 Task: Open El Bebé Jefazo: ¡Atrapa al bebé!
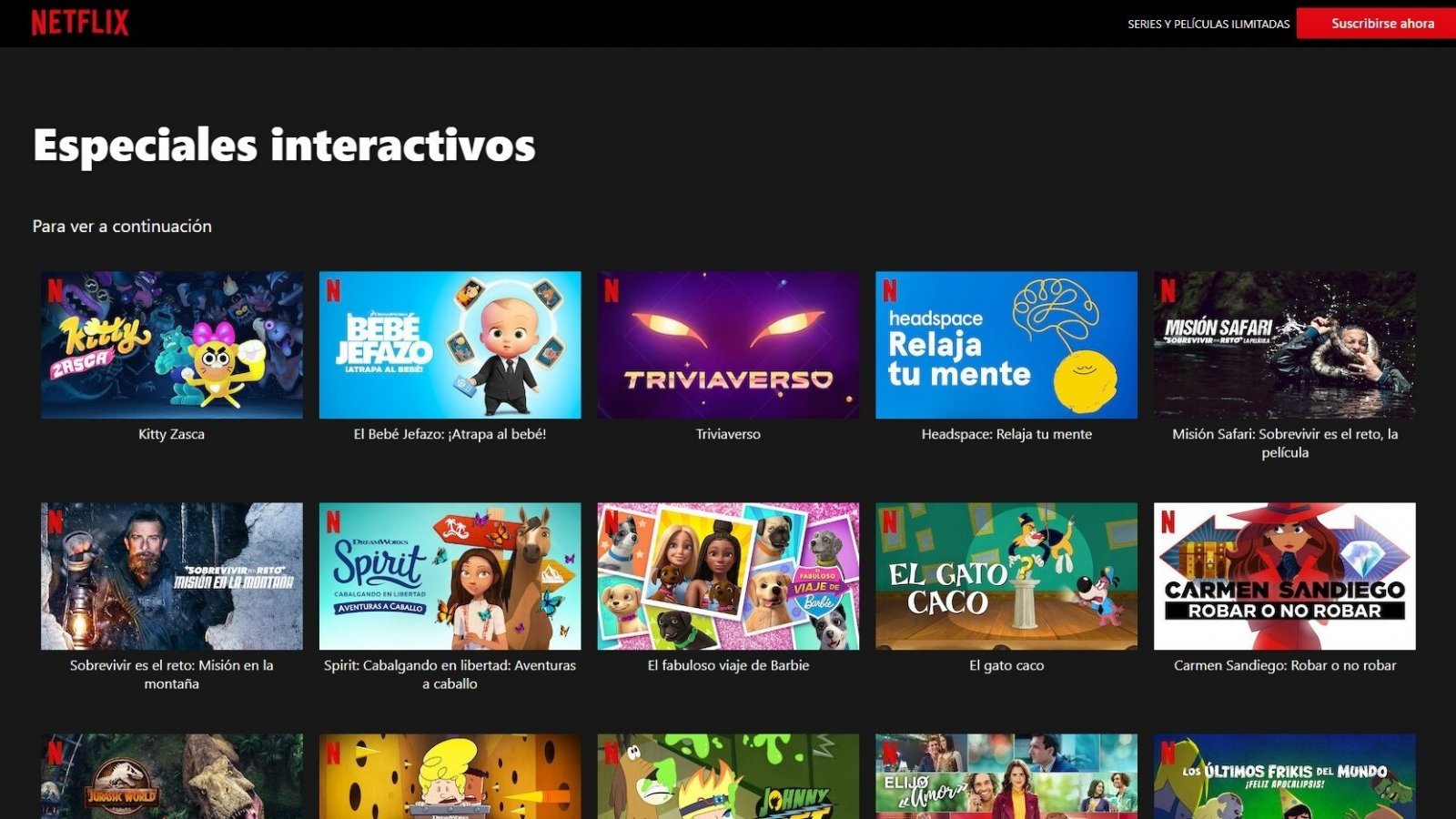click(x=450, y=345)
